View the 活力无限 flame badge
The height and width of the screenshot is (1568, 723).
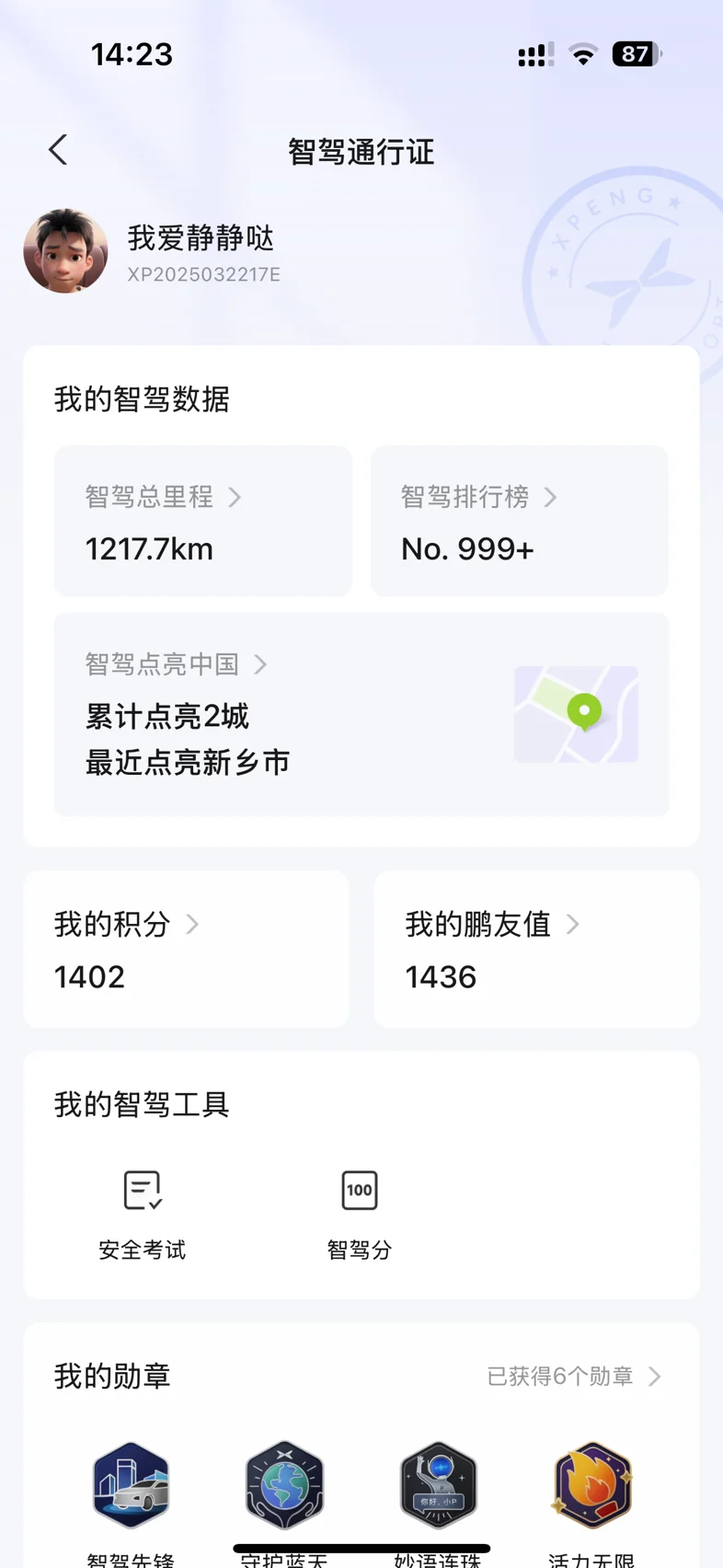click(592, 1485)
